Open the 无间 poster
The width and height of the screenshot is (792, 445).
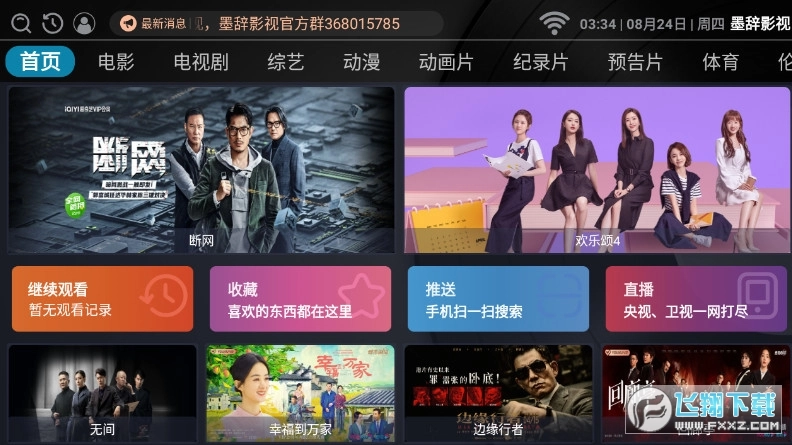coord(102,395)
